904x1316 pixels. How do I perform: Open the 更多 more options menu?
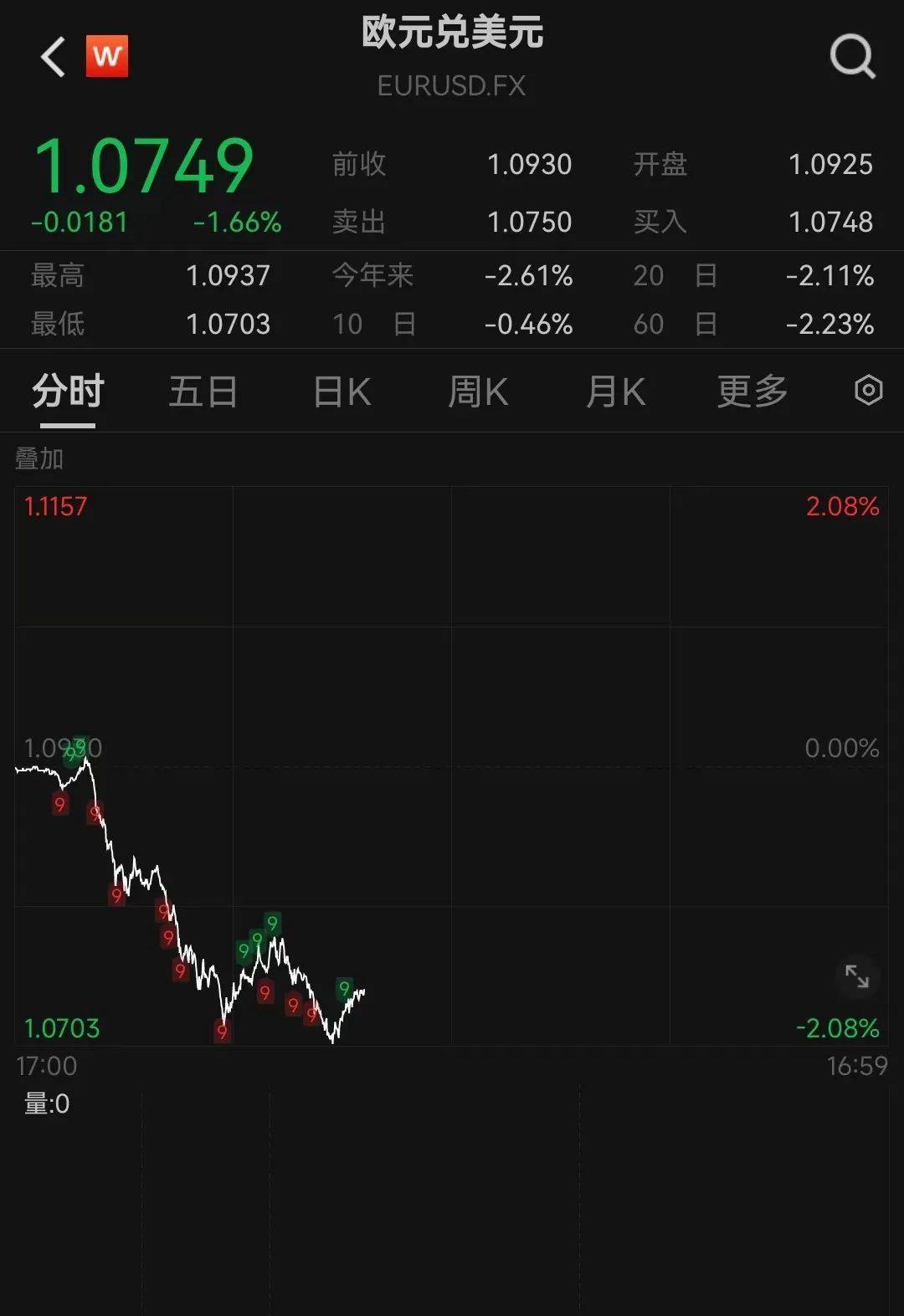pos(751,391)
